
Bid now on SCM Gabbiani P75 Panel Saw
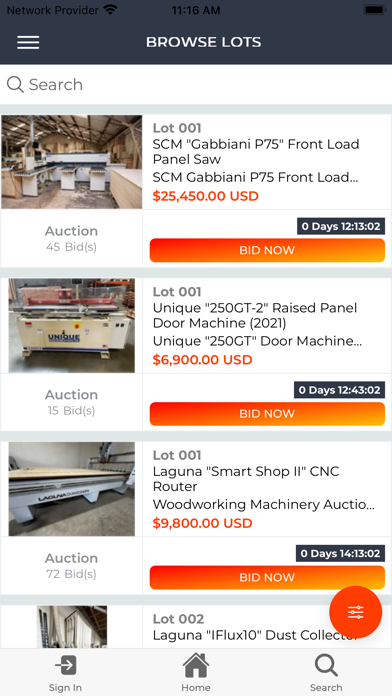point(267,250)
